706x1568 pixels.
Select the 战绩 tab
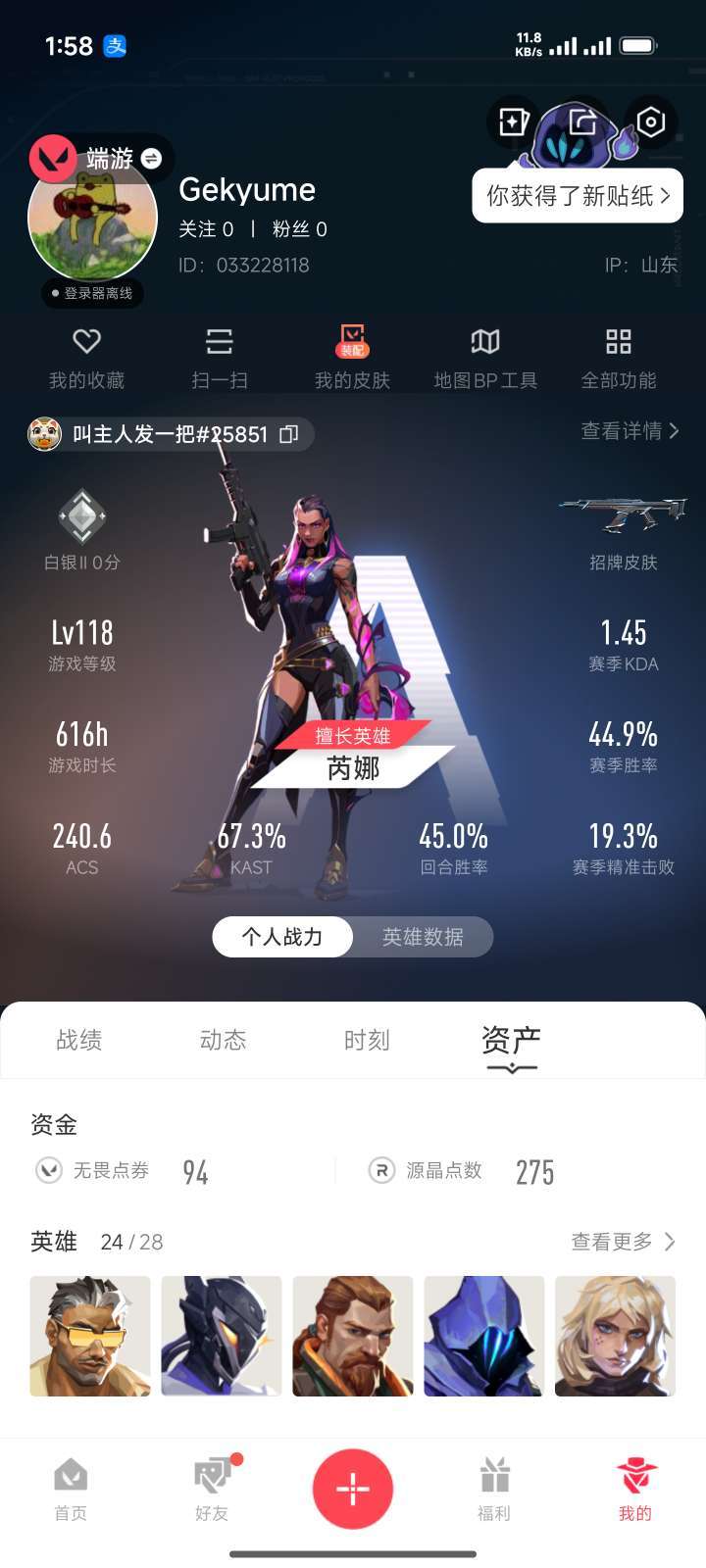(x=79, y=1040)
